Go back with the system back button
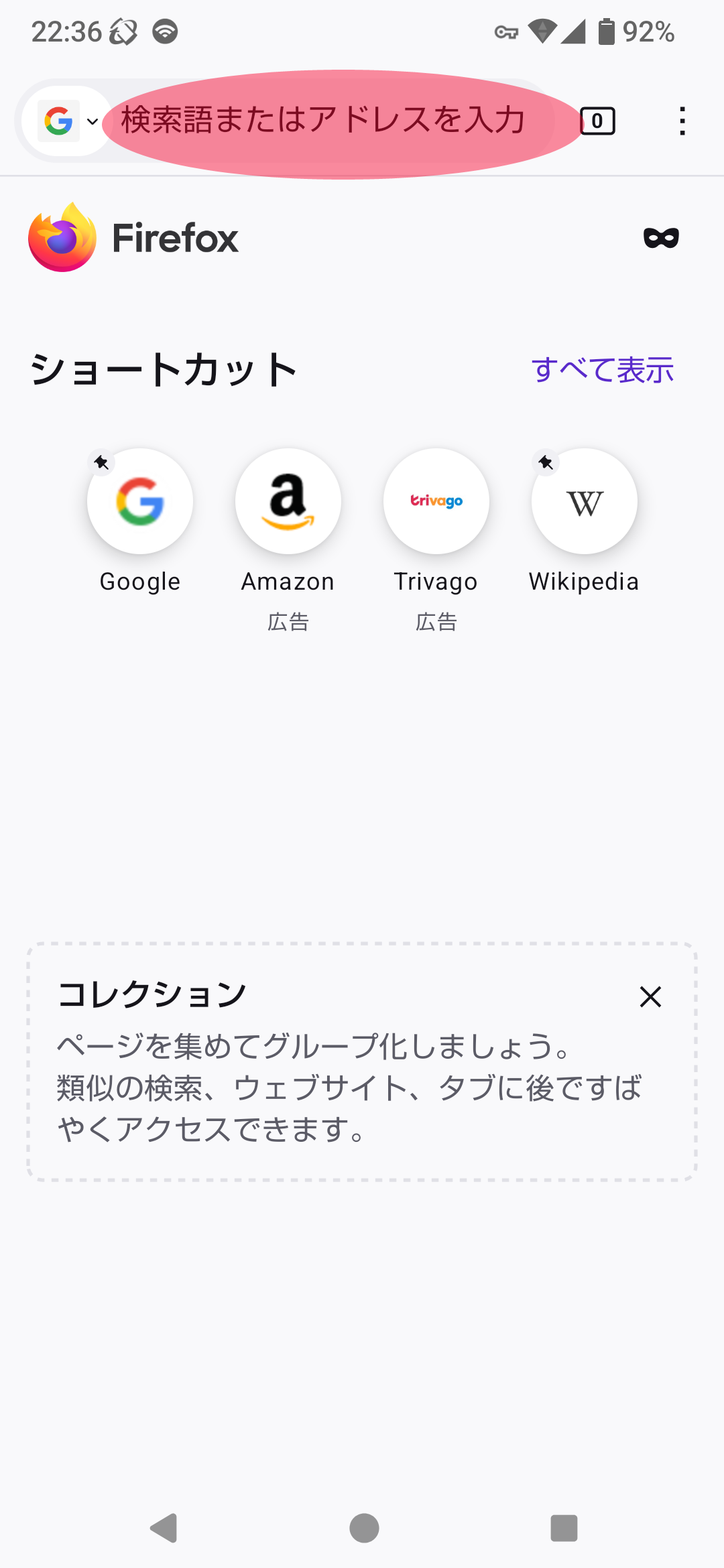 [x=164, y=1528]
